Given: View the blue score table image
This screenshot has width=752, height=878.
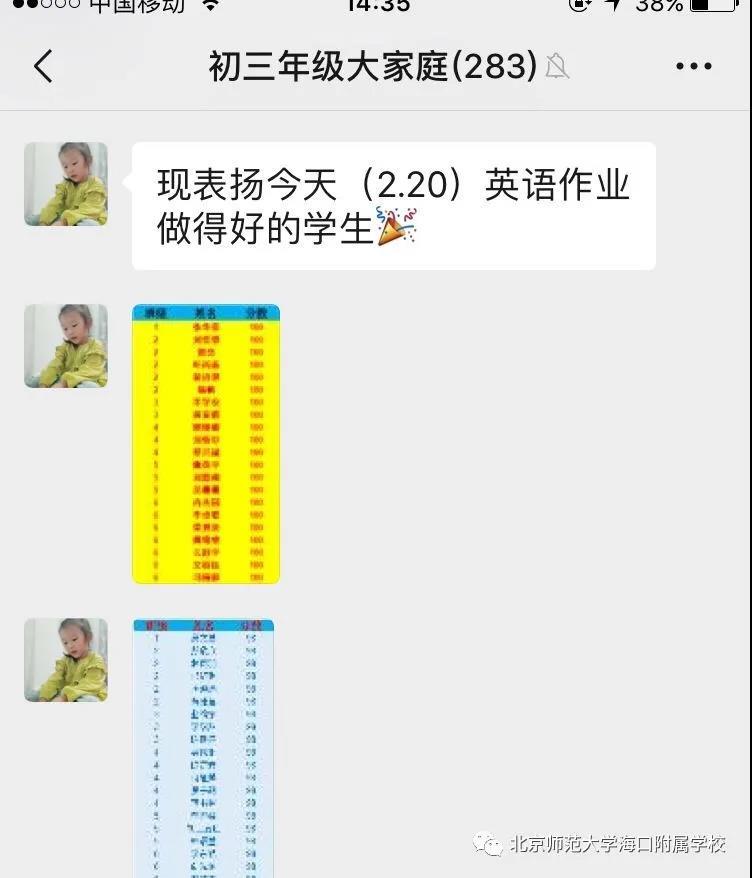Looking at the screenshot, I should pos(203,745).
